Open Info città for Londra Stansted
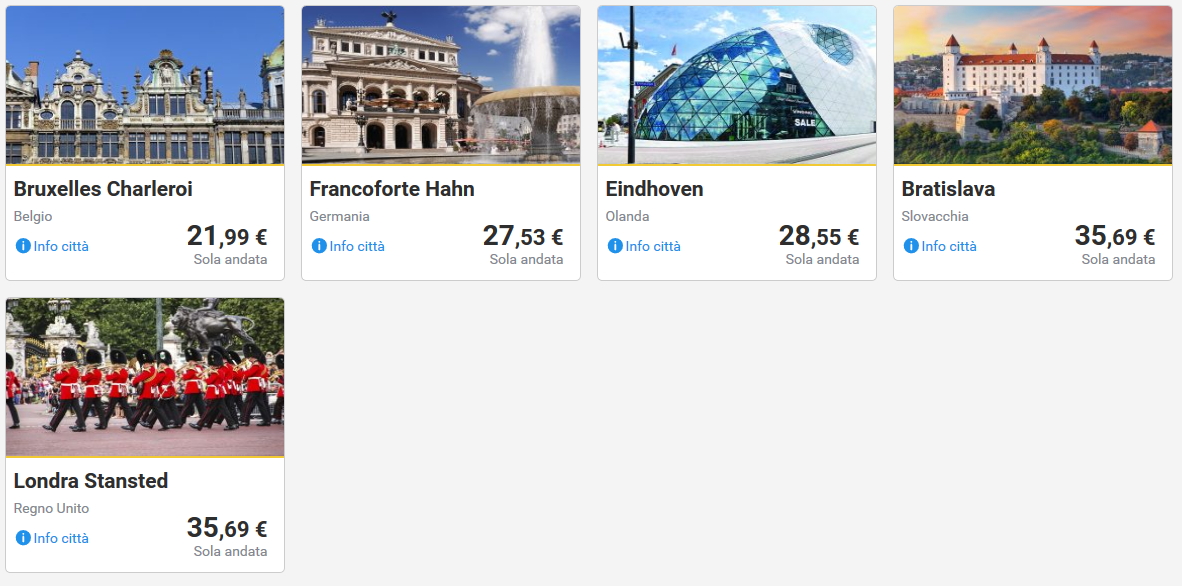The image size is (1182, 586). click(x=53, y=538)
